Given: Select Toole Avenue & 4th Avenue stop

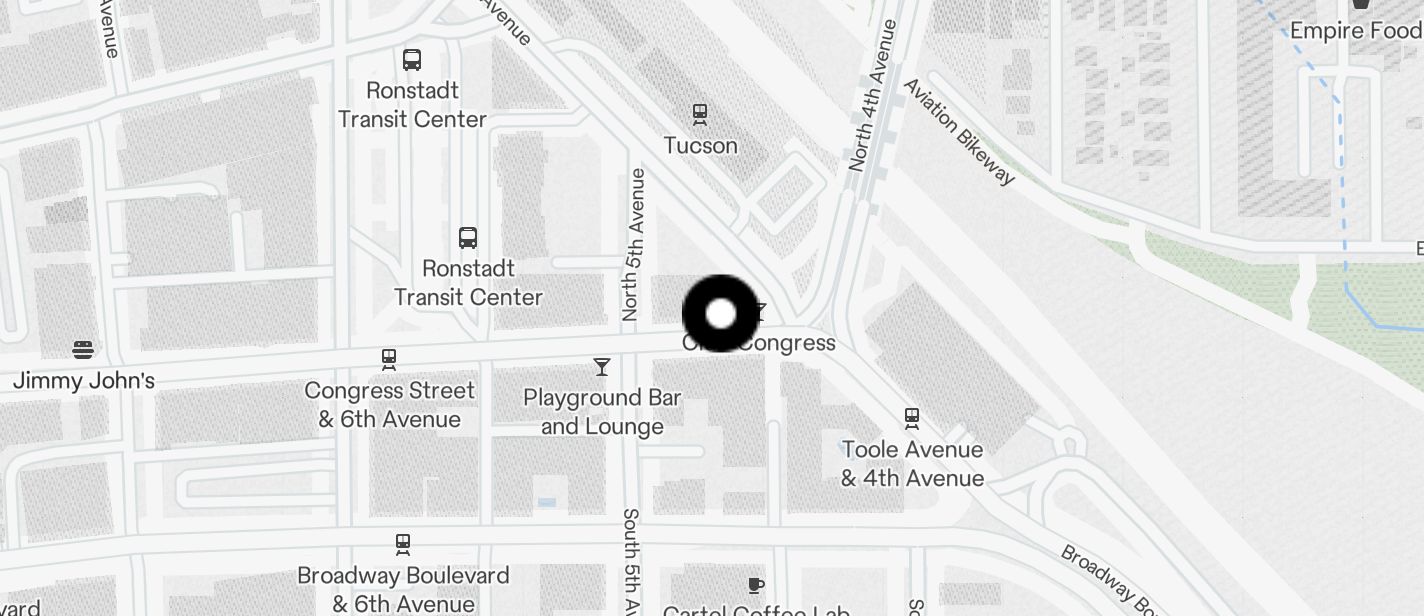Looking at the screenshot, I should [x=911, y=416].
